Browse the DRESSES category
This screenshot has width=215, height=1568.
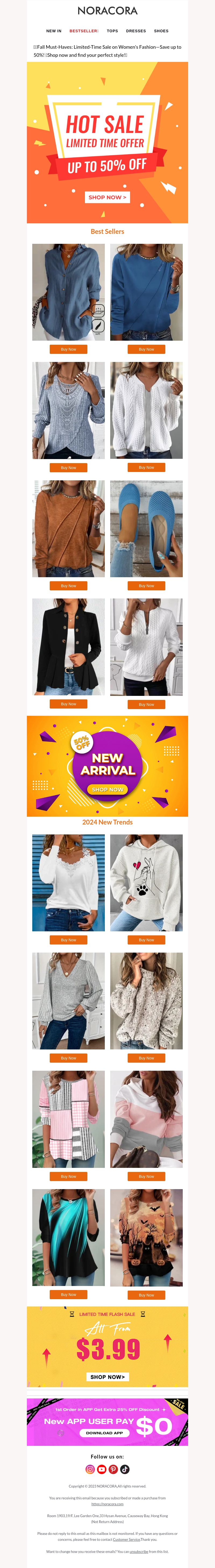pos(136,30)
